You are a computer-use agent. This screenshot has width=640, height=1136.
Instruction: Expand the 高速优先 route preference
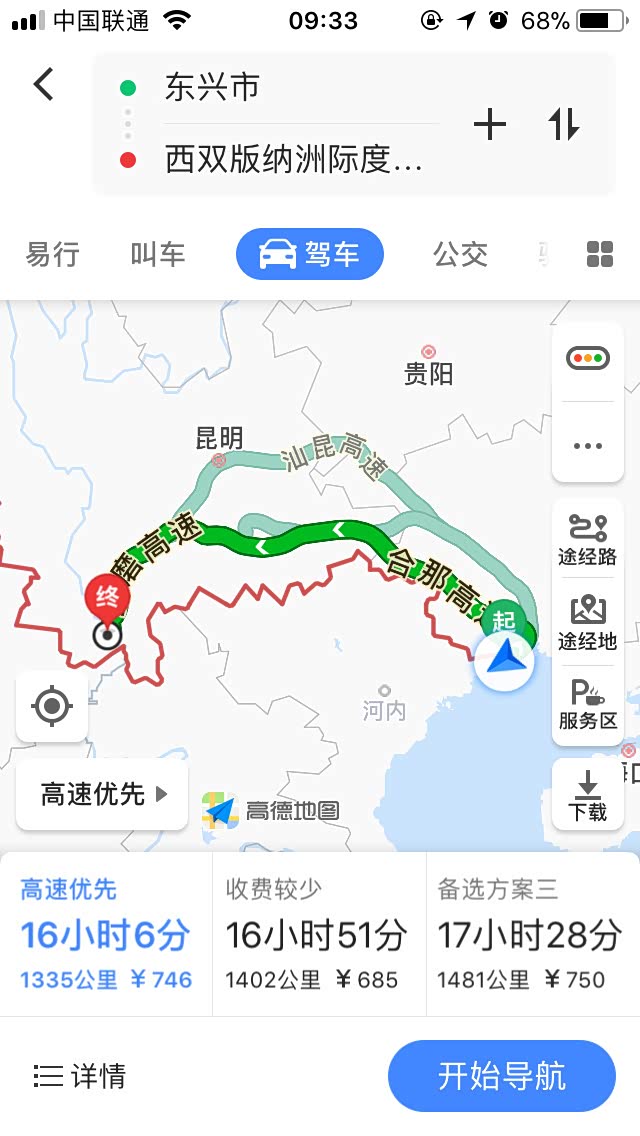102,795
